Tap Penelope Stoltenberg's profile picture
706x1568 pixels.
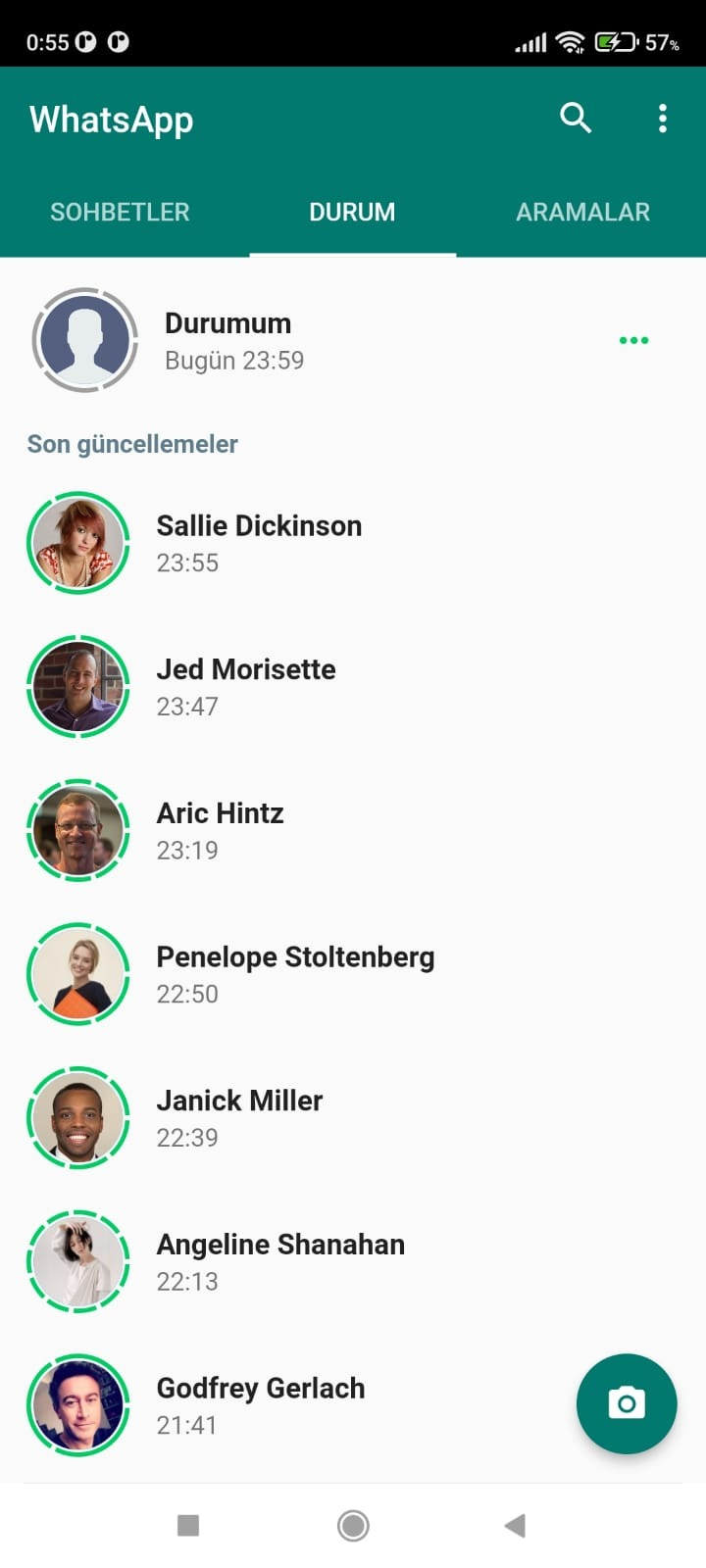point(78,973)
